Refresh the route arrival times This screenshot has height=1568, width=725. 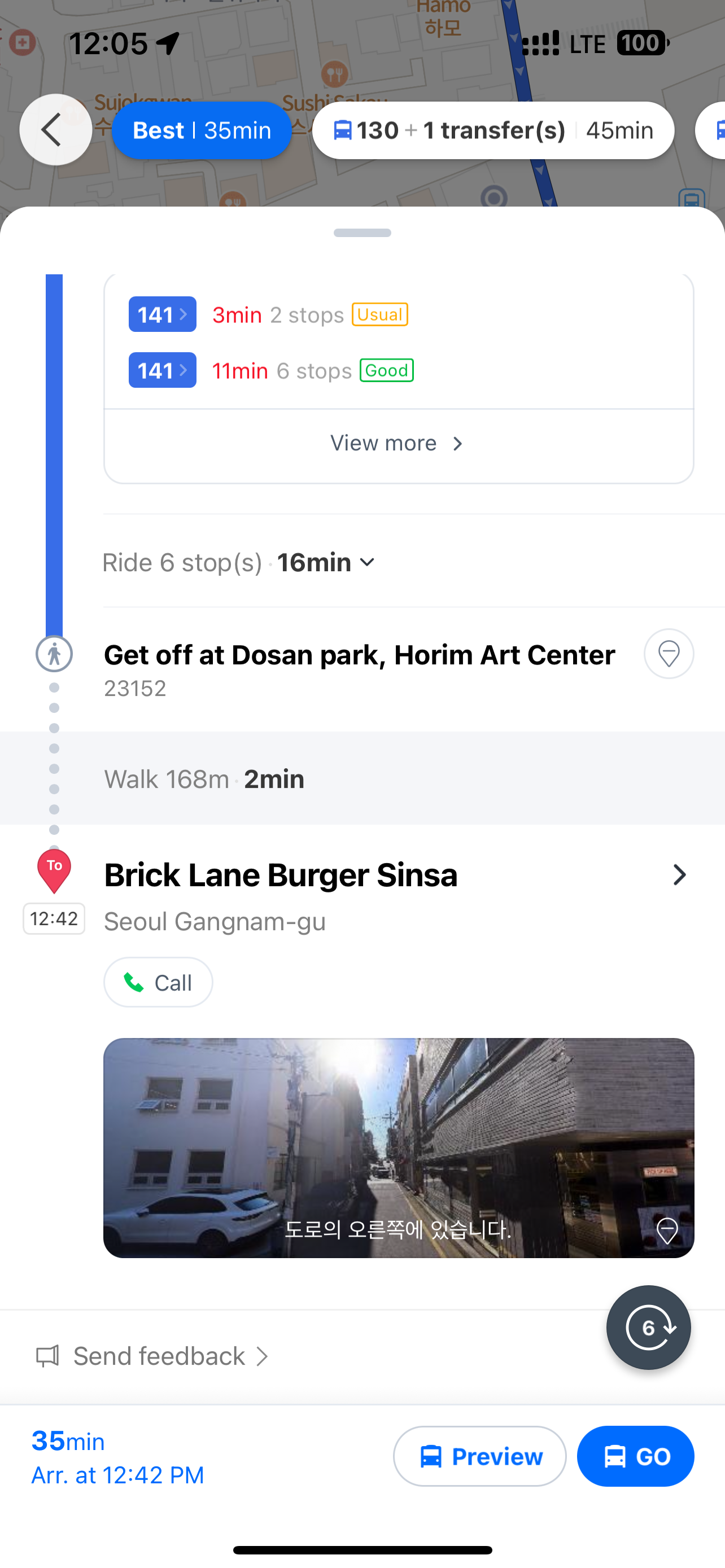(648, 1328)
